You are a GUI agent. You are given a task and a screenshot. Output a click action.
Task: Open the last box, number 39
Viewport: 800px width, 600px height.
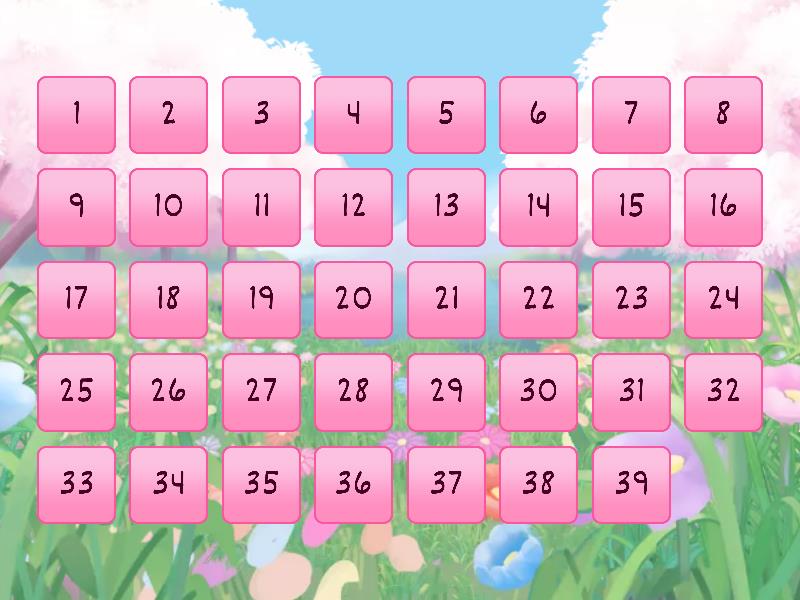click(x=631, y=484)
